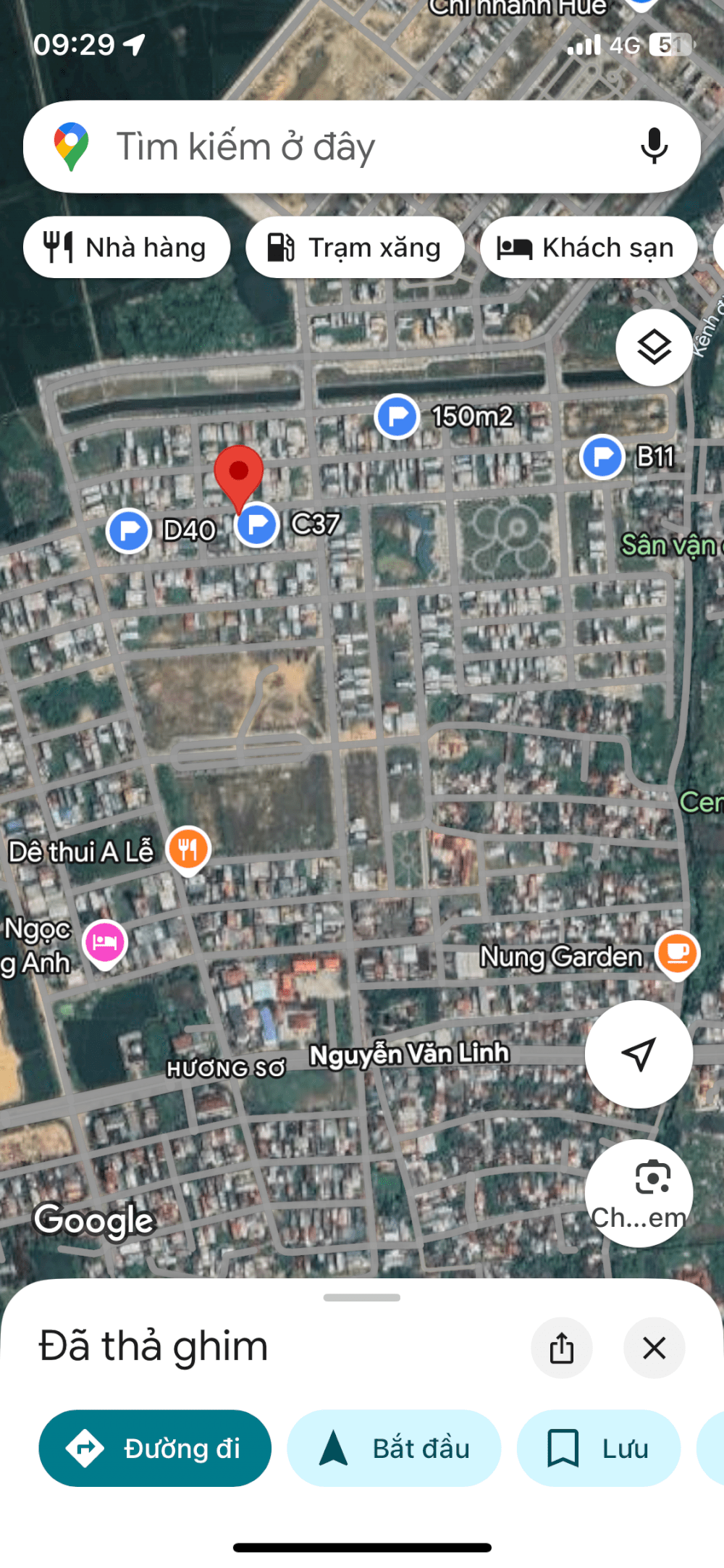Open the camera view button
Viewport: 724px width, 1568px height.
tap(639, 1194)
